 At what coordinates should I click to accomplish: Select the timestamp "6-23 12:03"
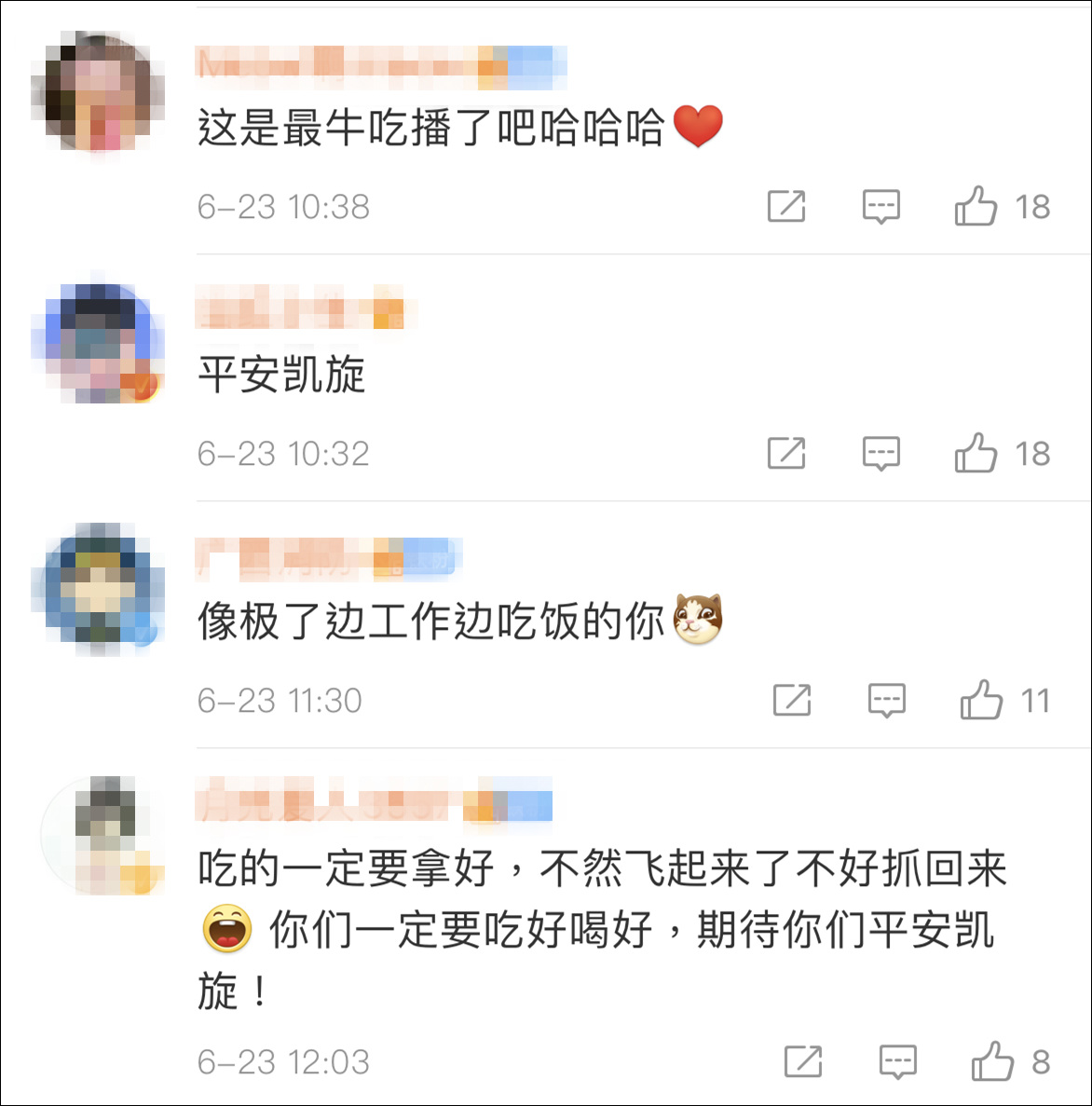[x=282, y=1061]
